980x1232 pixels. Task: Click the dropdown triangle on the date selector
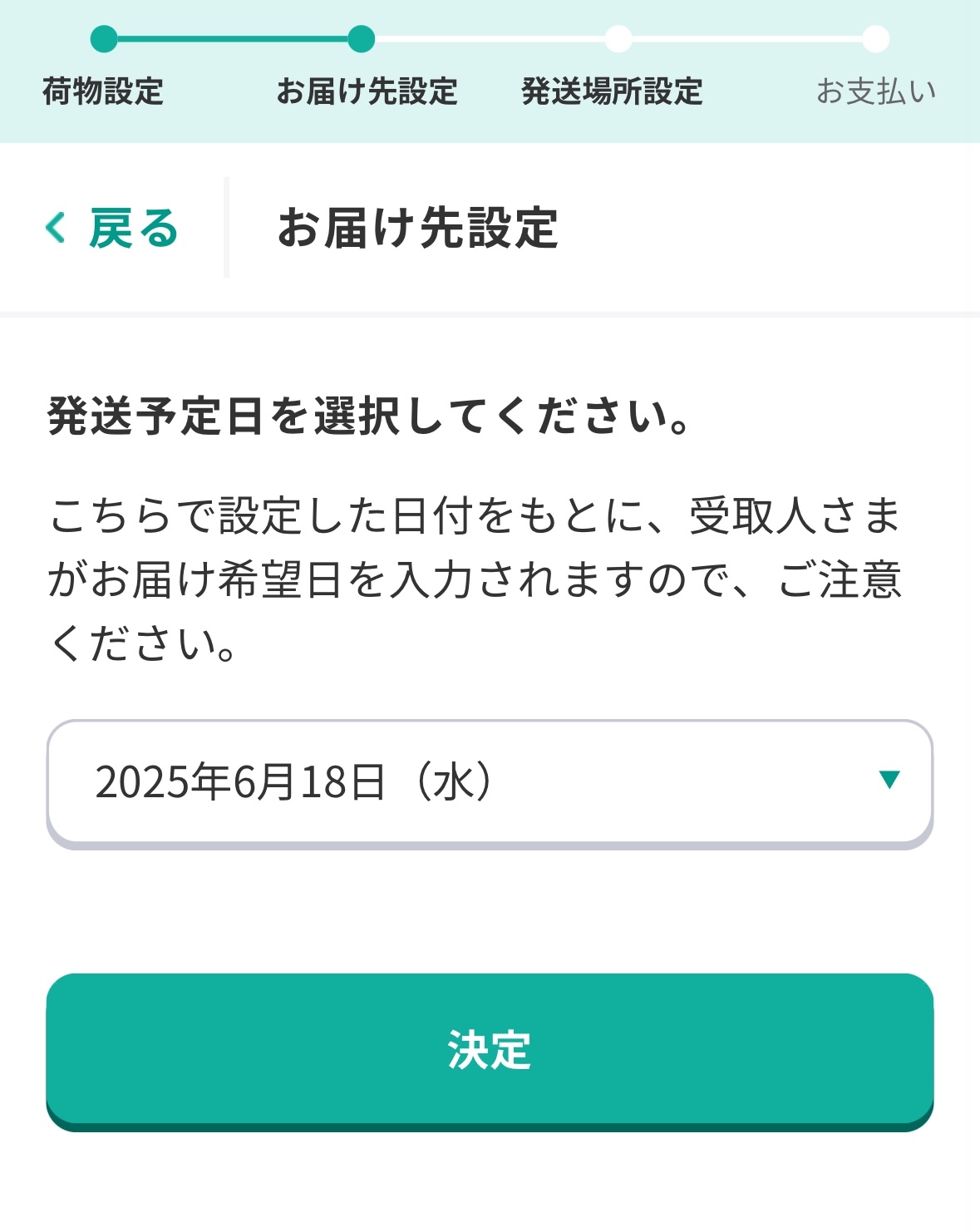click(889, 780)
